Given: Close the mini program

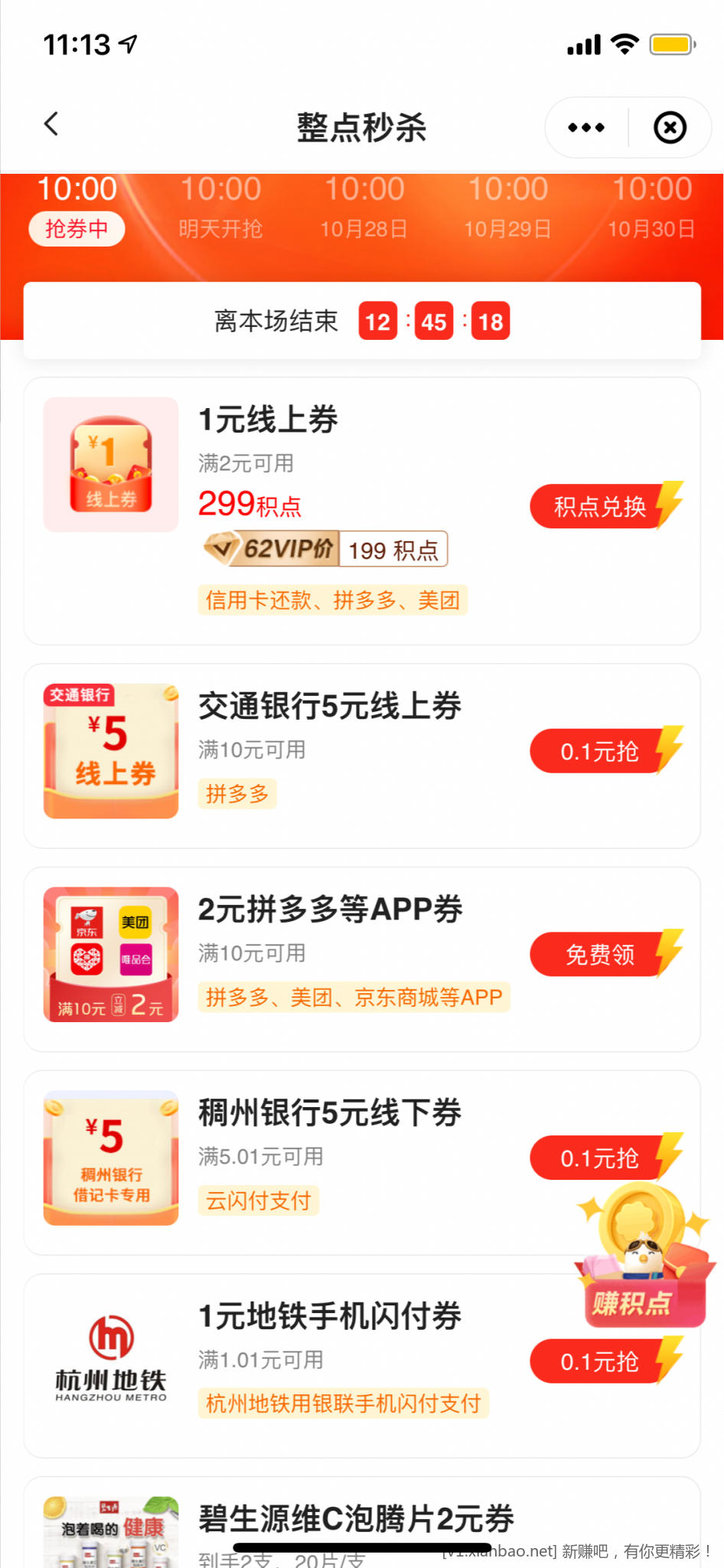Looking at the screenshot, I should click(x=670, y=128).
